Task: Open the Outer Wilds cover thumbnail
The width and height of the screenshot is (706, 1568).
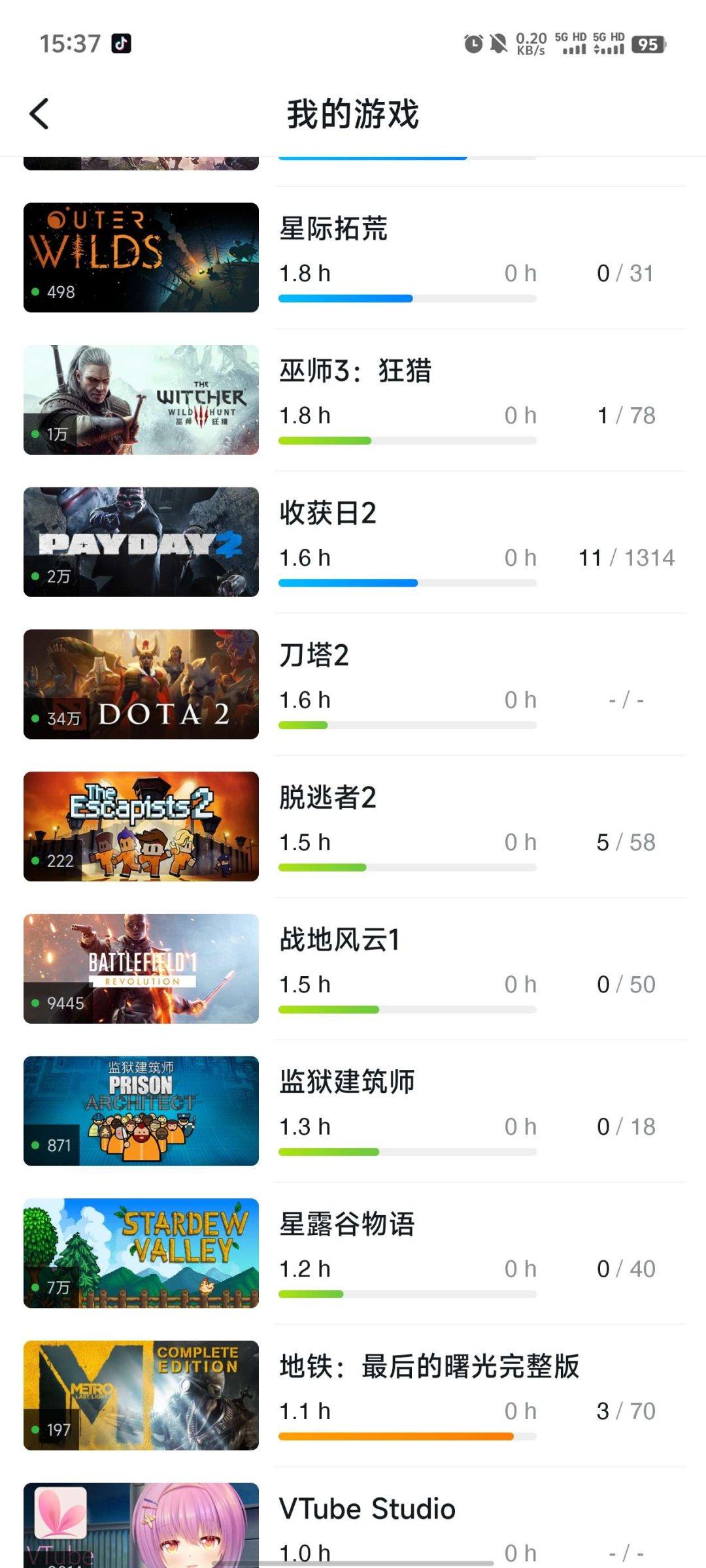Action: pos(141,256)
